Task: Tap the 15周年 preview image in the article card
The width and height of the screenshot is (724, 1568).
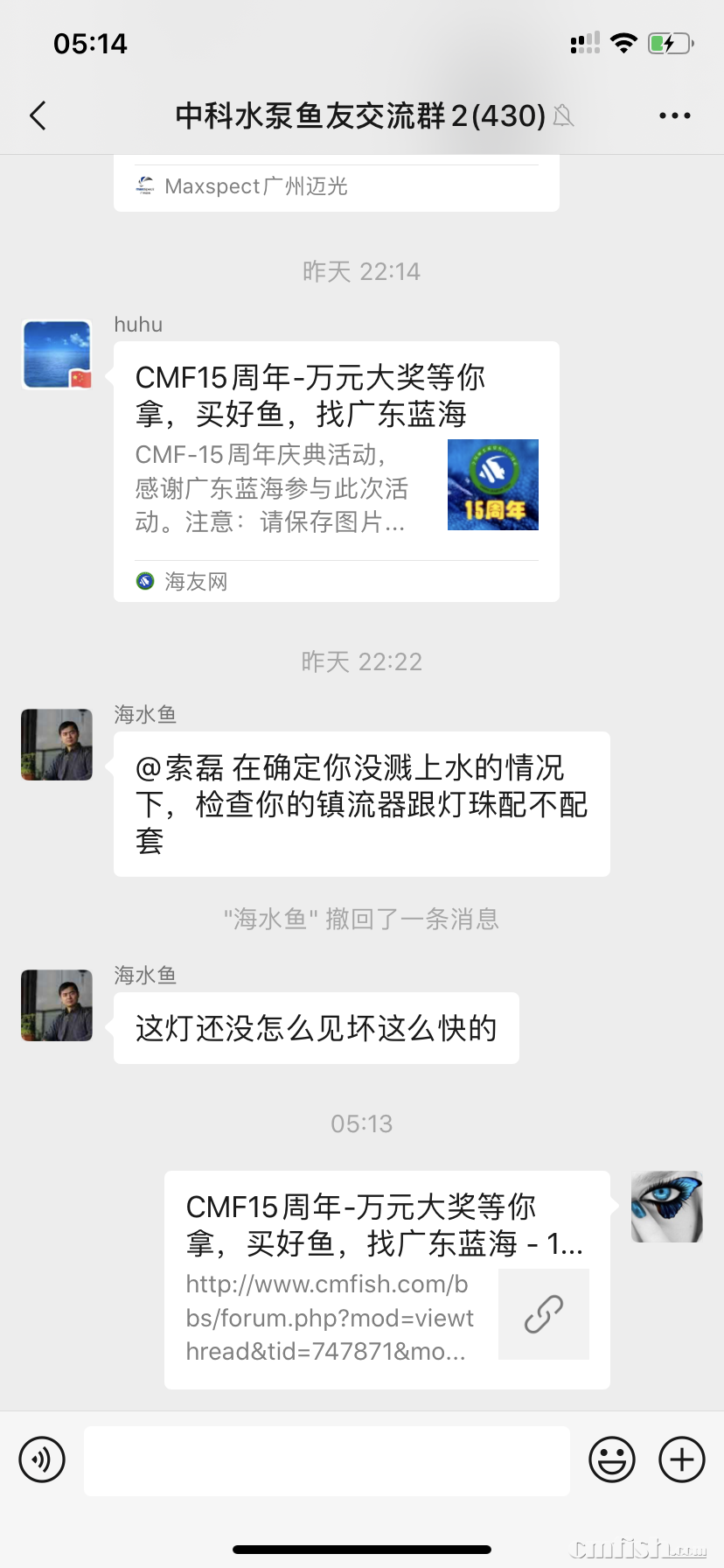Action: pos(493,486)
